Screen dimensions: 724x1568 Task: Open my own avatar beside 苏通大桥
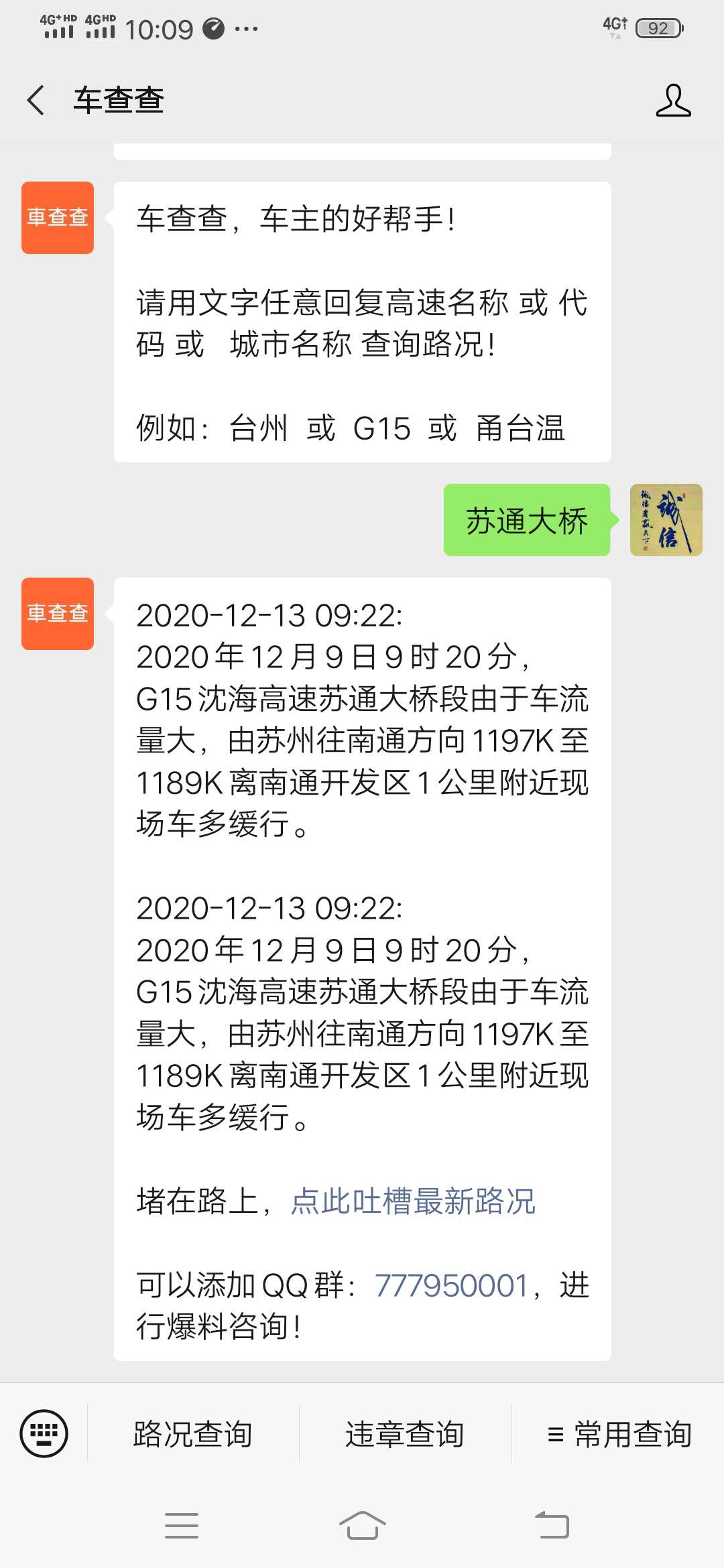(666, 520)
